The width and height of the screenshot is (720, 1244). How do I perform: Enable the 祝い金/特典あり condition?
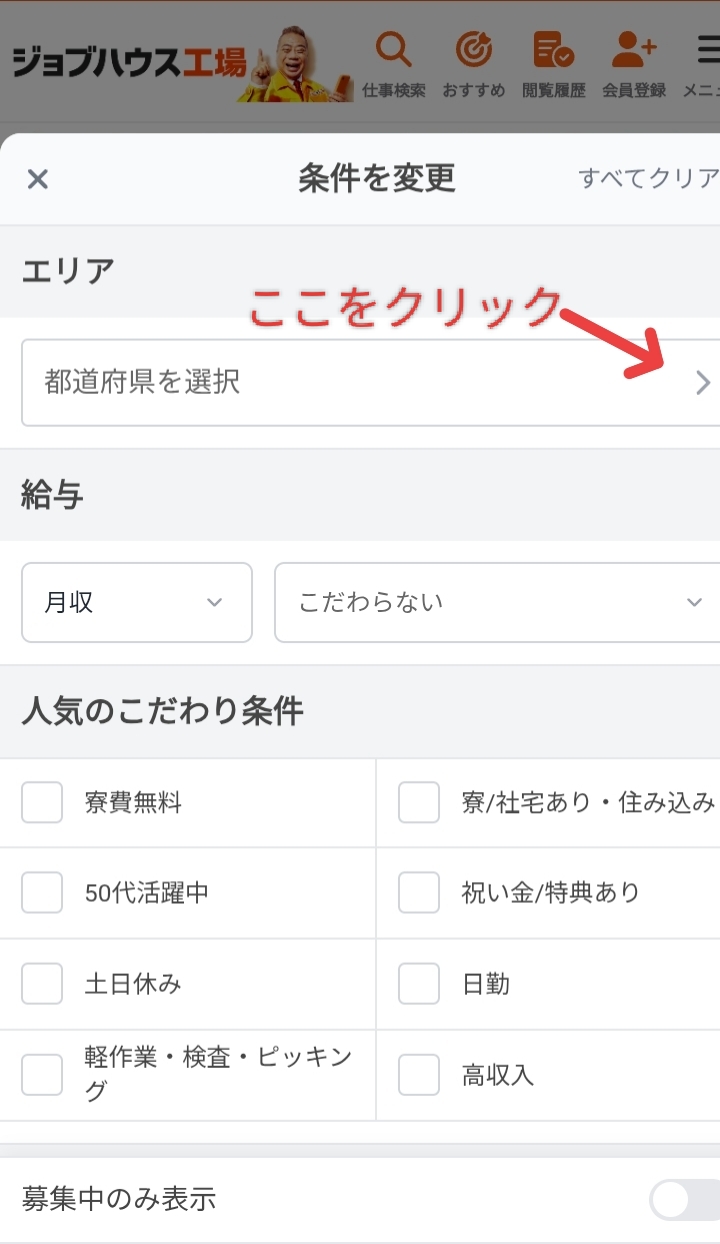tap(419, 893)
